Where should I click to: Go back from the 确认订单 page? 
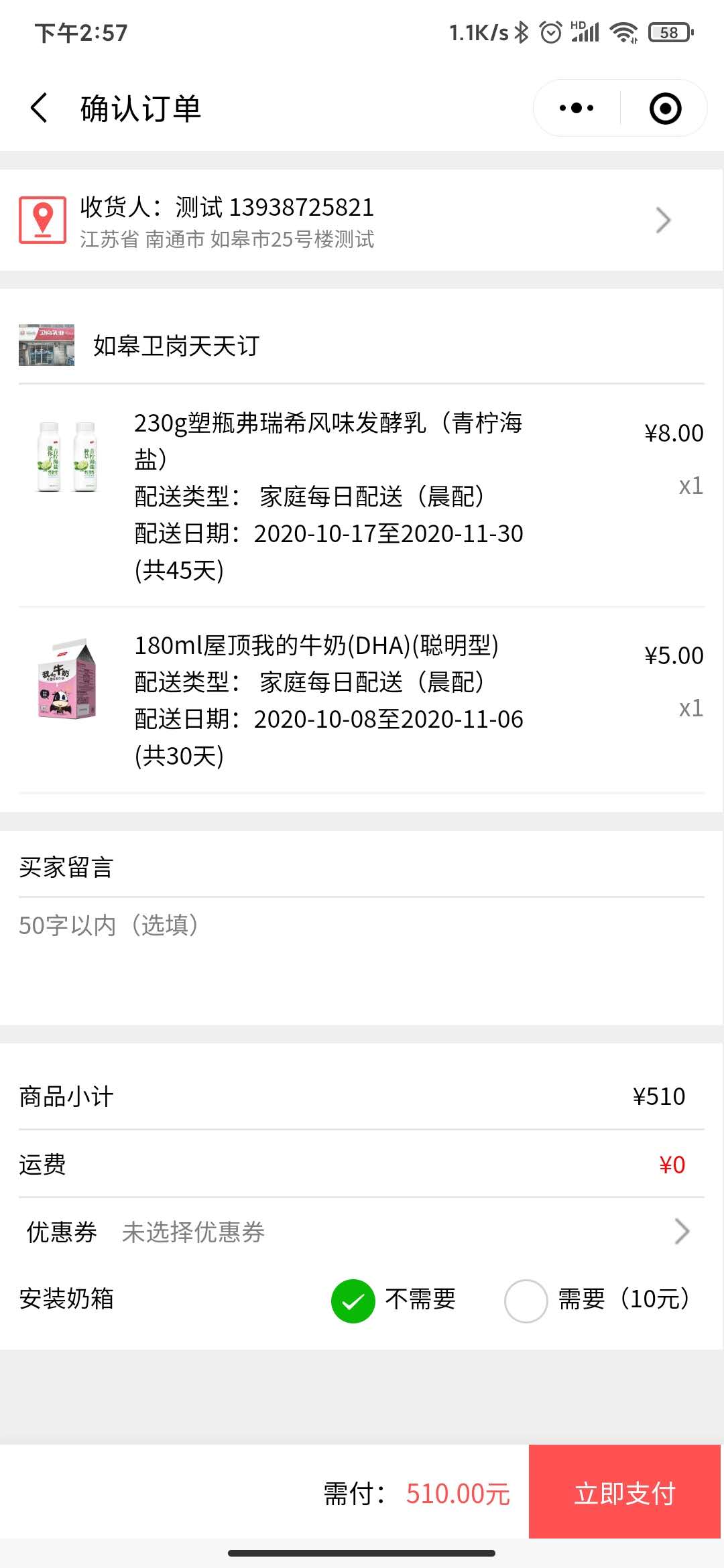pyautogui.click(x=39, y=108)
